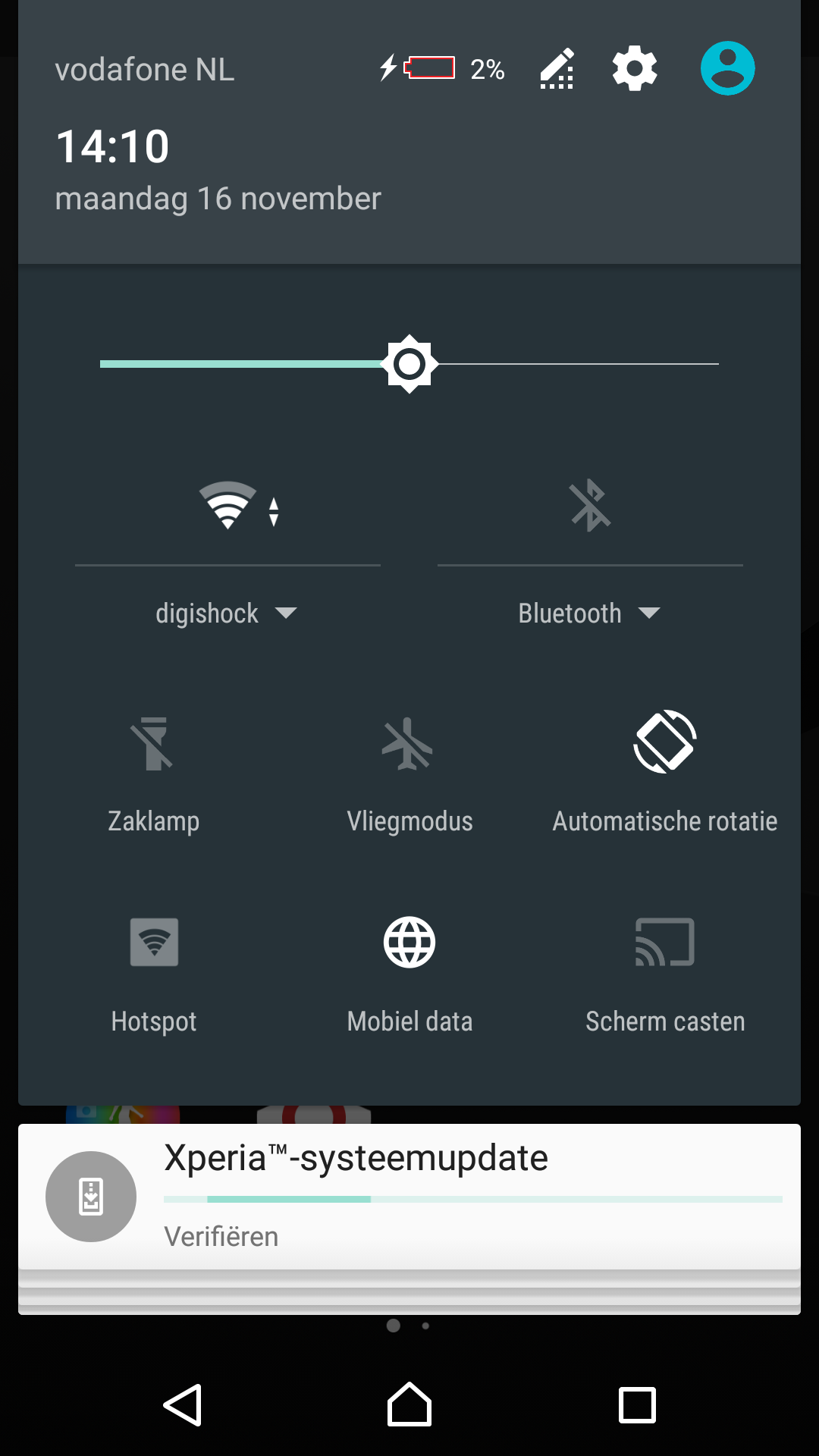Open recent apps overview
The height and width of the screenshot is (1456, 819).
[x=637, y=1405]
